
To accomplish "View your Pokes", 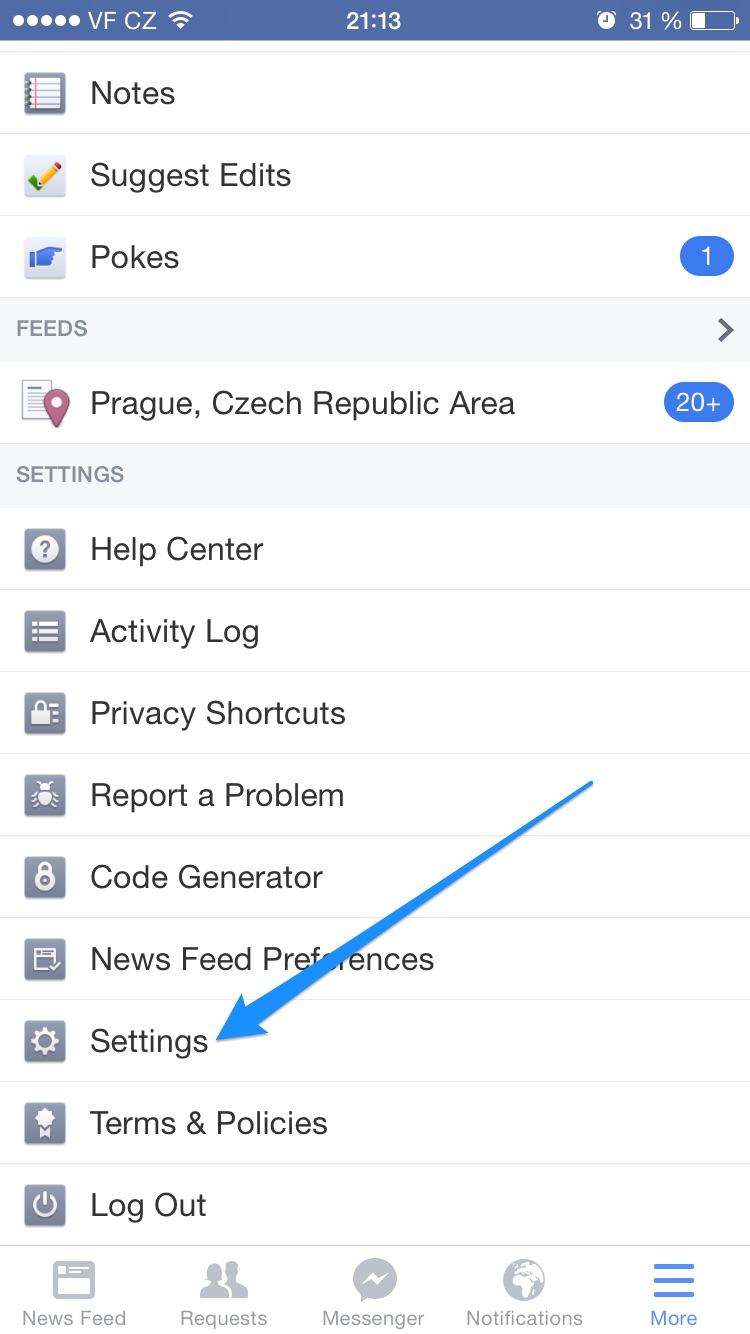I will click(135, 257).
